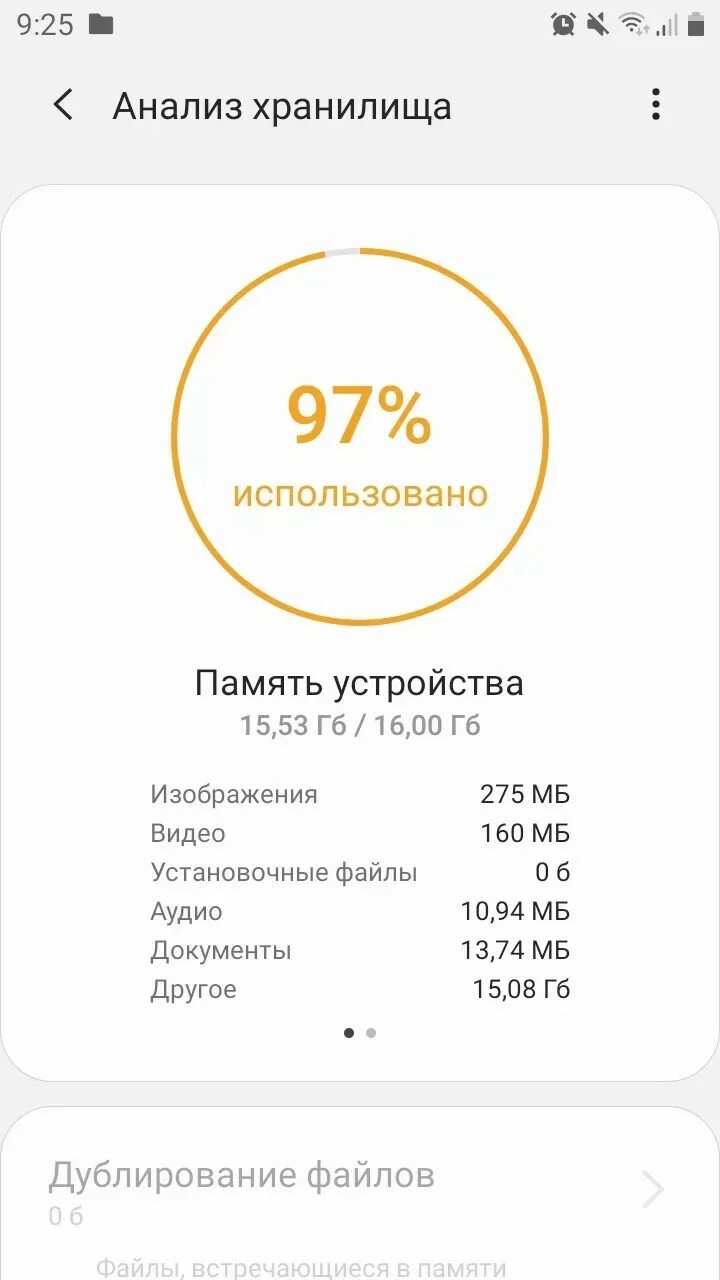Screen dimensions: 720x1280
Task: Go back from Анализ хранилища
Action: [63, 105]
